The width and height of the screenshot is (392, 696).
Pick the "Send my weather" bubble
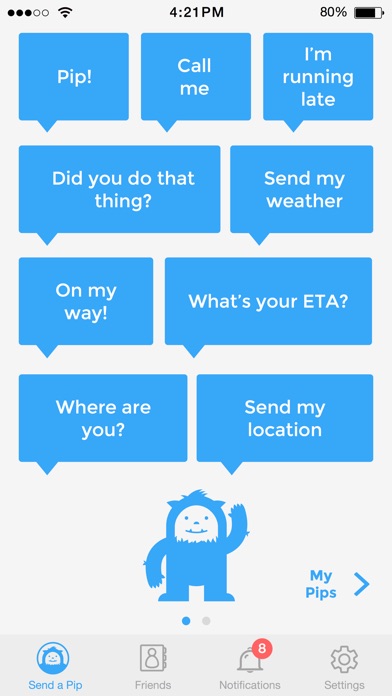click(x=301, y=190)
